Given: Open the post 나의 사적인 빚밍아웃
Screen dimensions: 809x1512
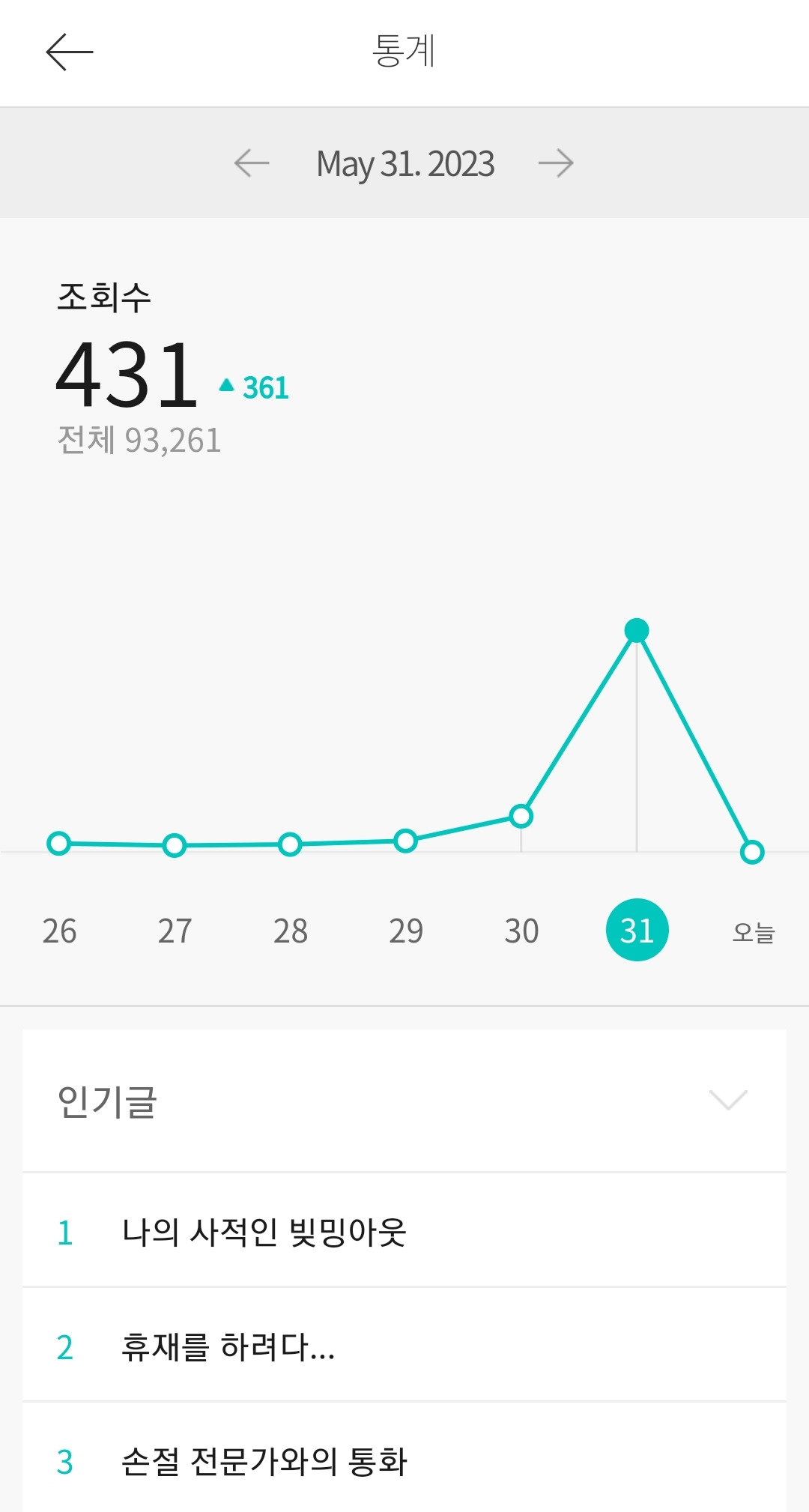Looking at the screenshot, I should [x=264, y=1232].
